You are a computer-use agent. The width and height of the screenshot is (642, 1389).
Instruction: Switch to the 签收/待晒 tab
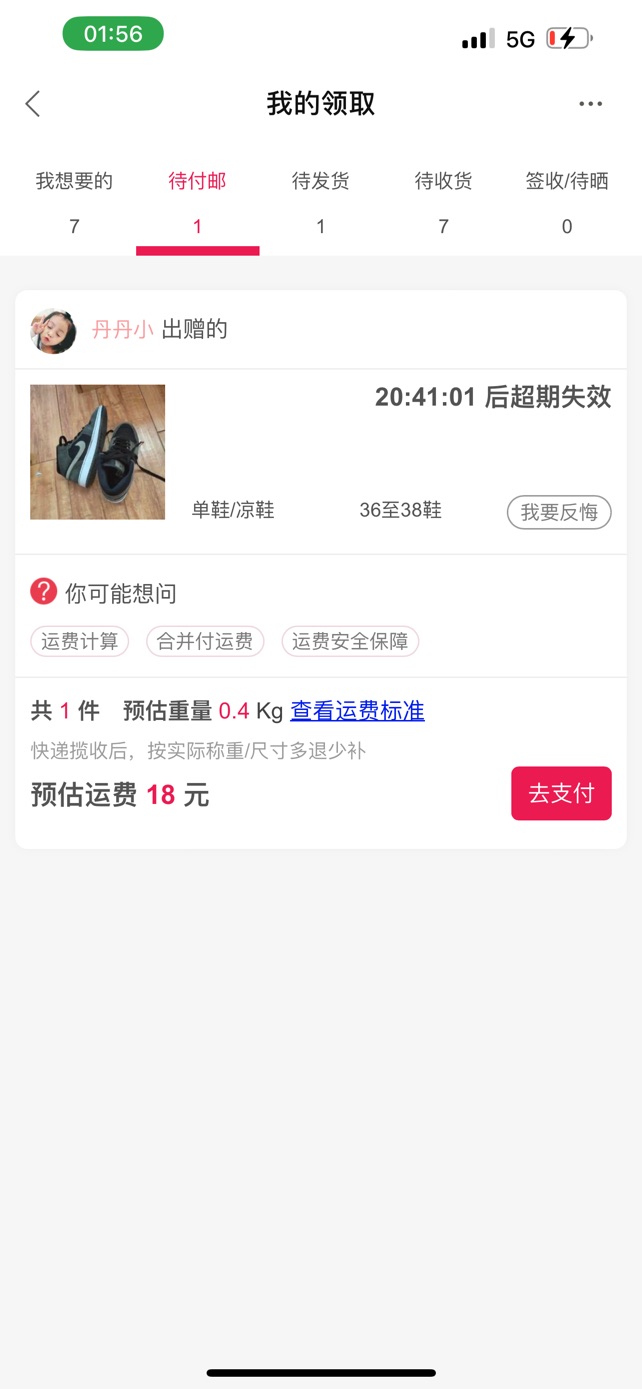click(567, 203)
